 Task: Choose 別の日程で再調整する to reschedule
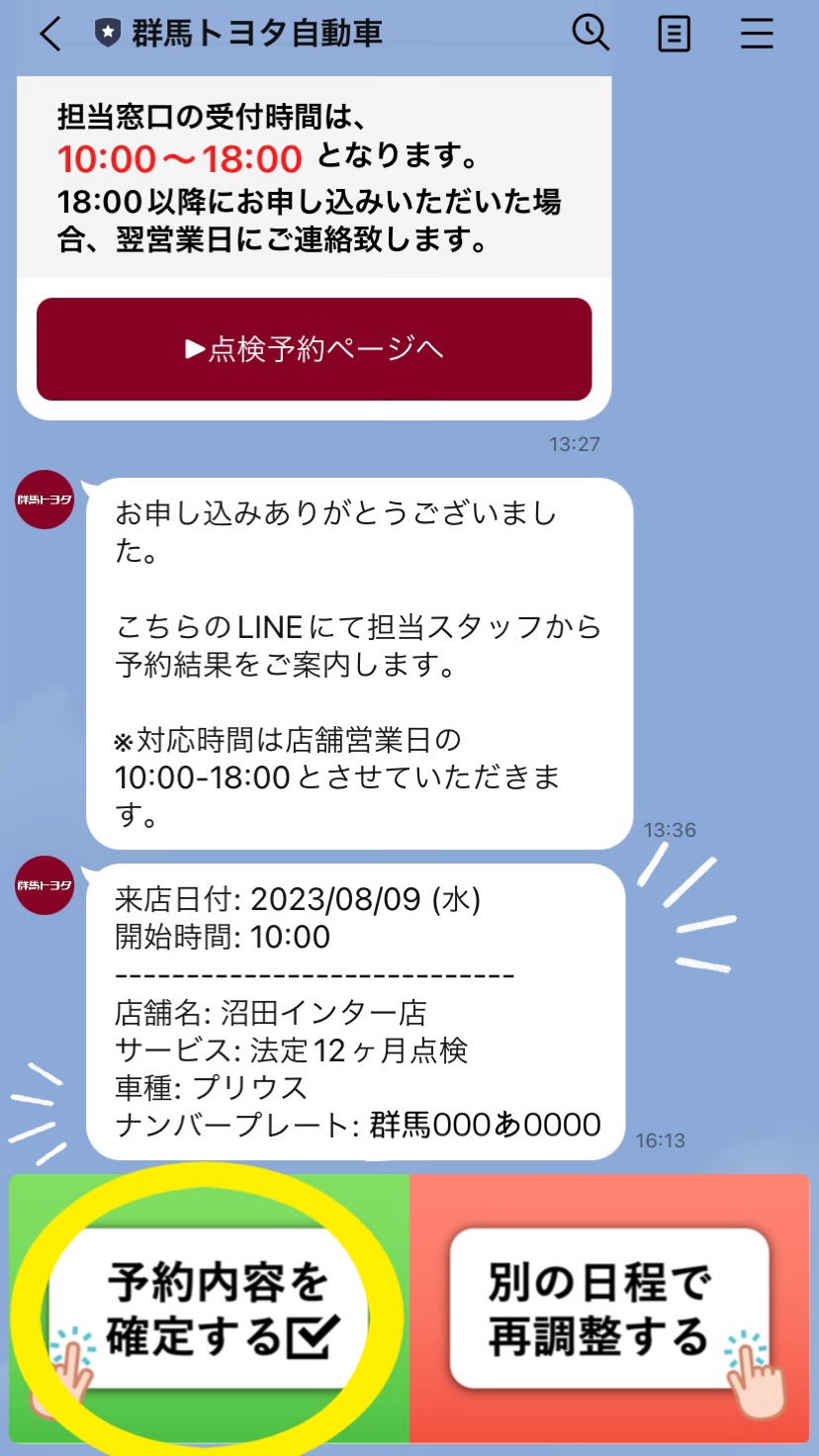[x=607, y=1310]
